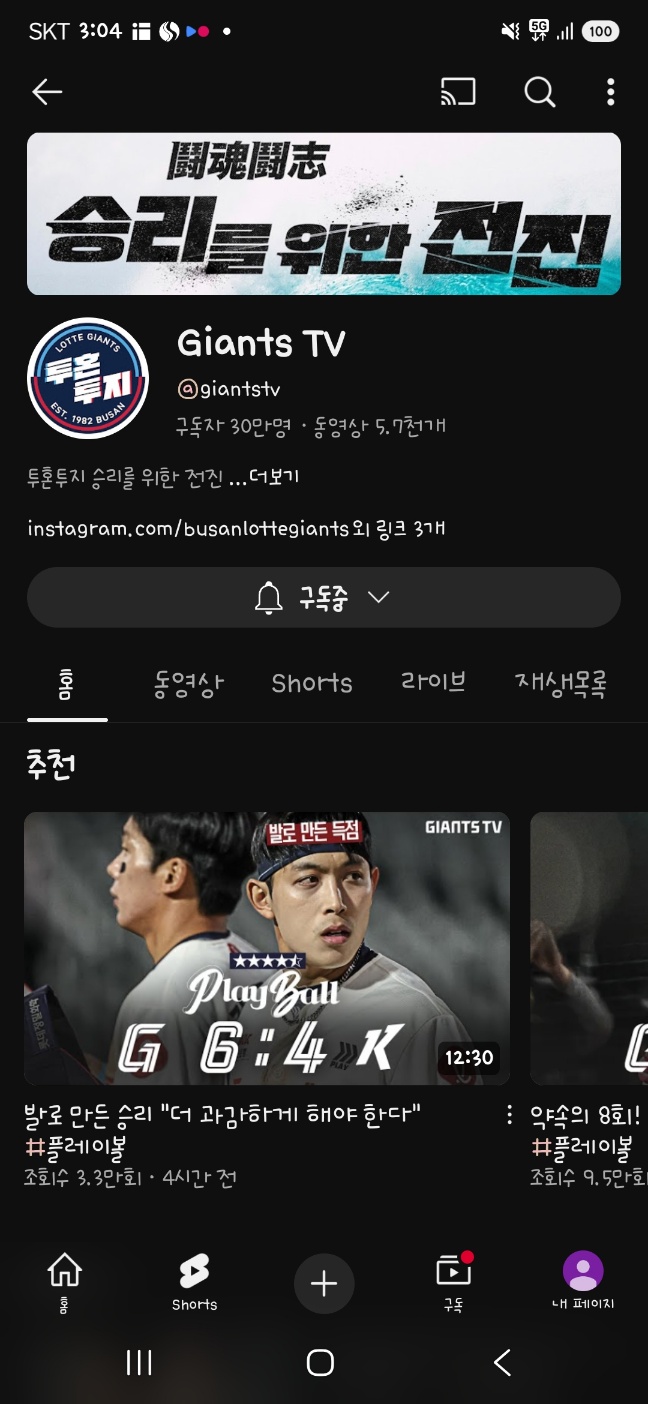Go back using the top arrow
The image size is (648, 1404).
point(47,92)
